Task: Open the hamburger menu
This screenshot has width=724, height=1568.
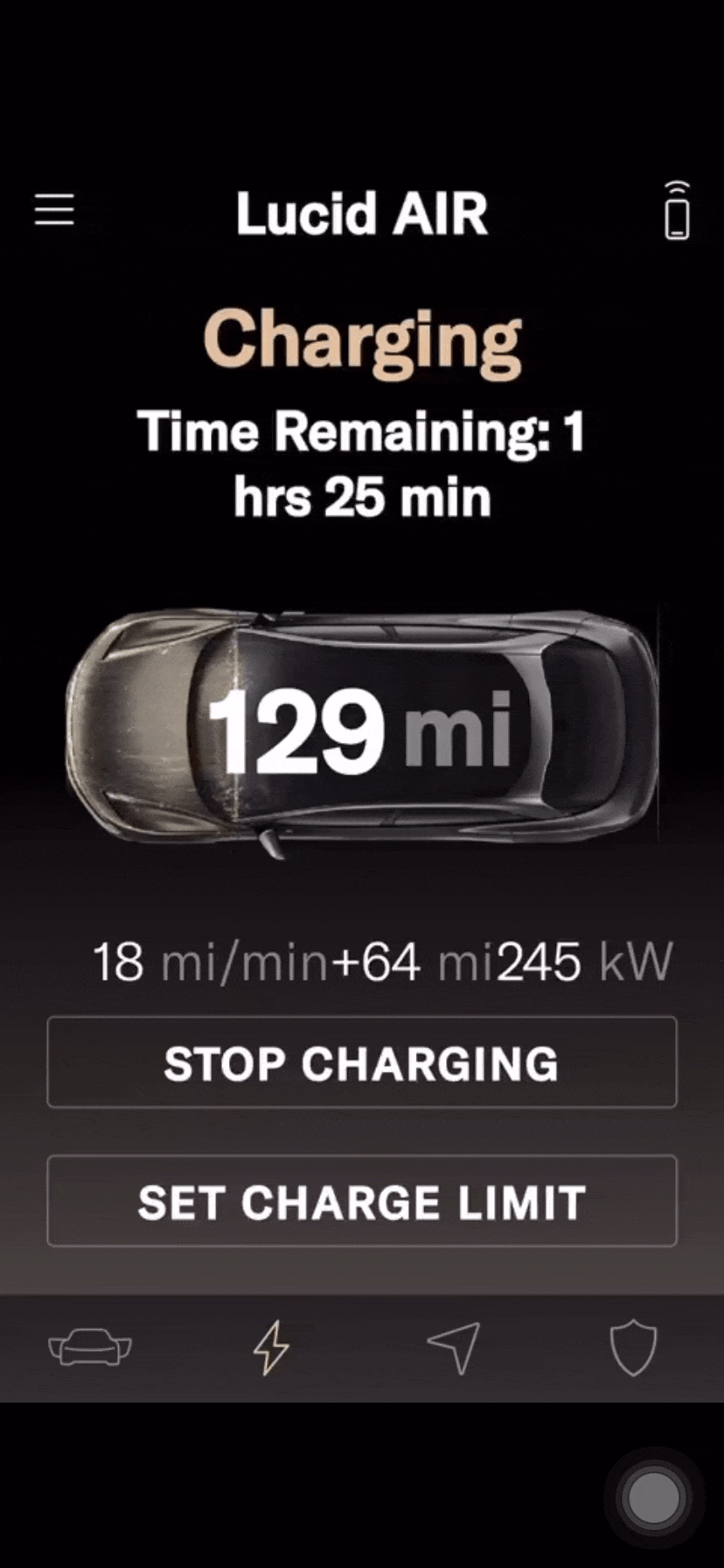Action: point(54,210)
